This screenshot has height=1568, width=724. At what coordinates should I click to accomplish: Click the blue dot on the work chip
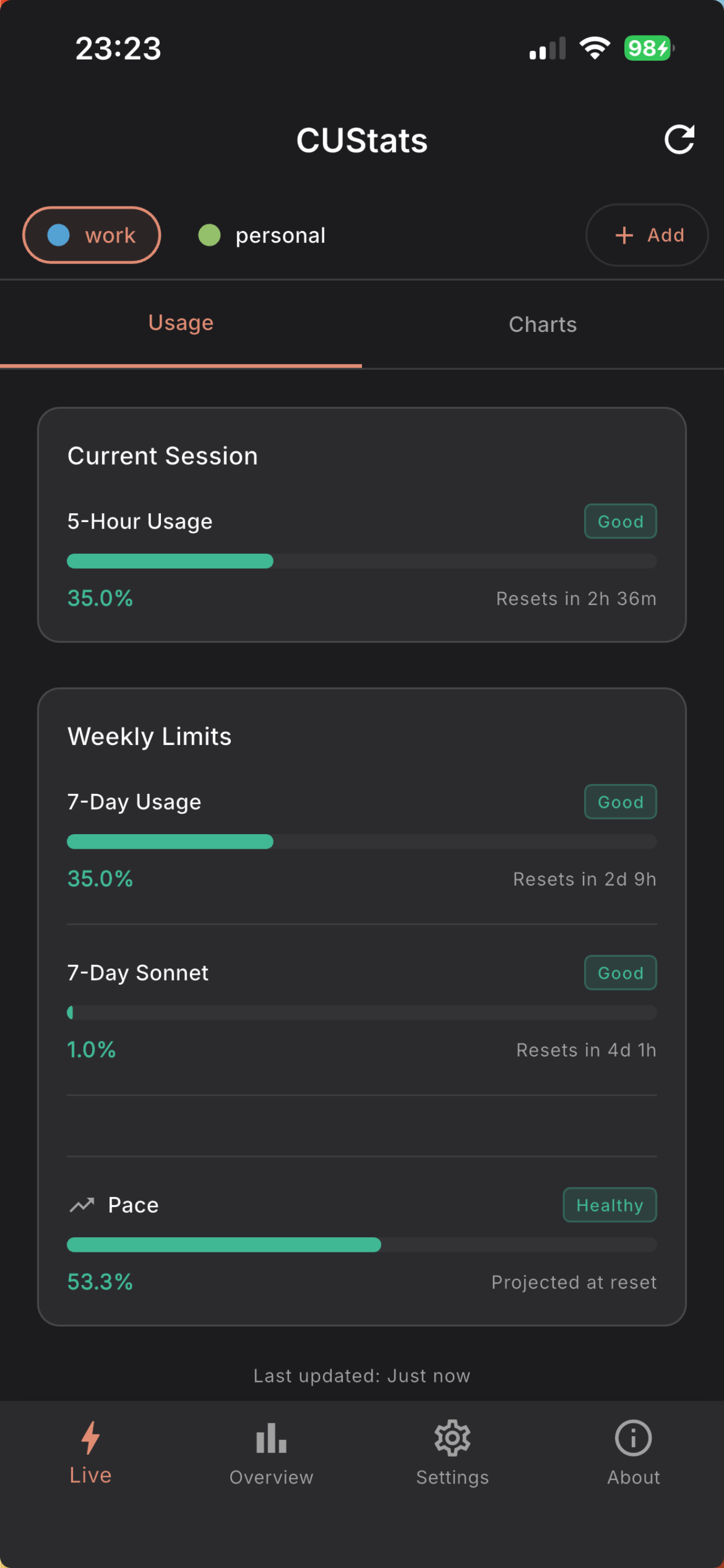(x=58, y=235)
